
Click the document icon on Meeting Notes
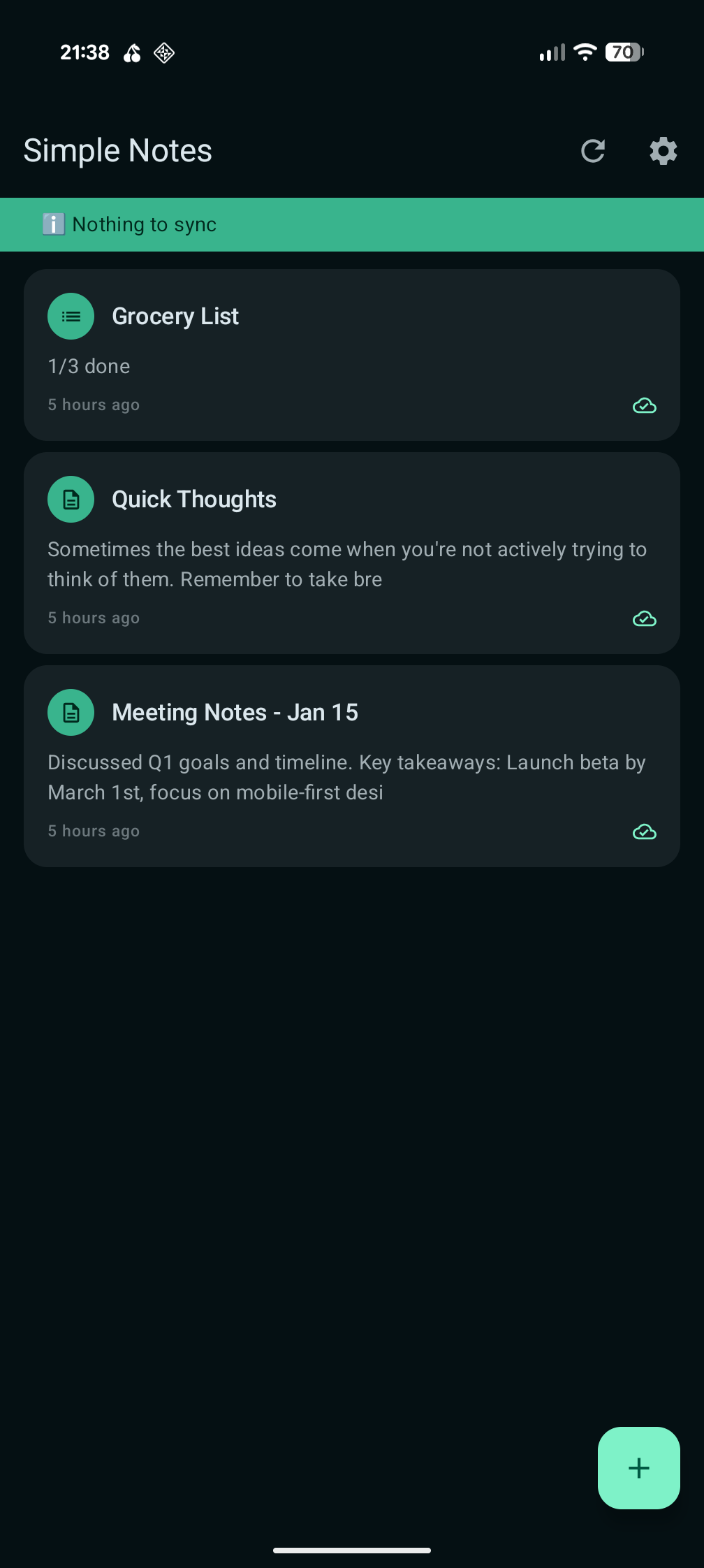[71, 712]
